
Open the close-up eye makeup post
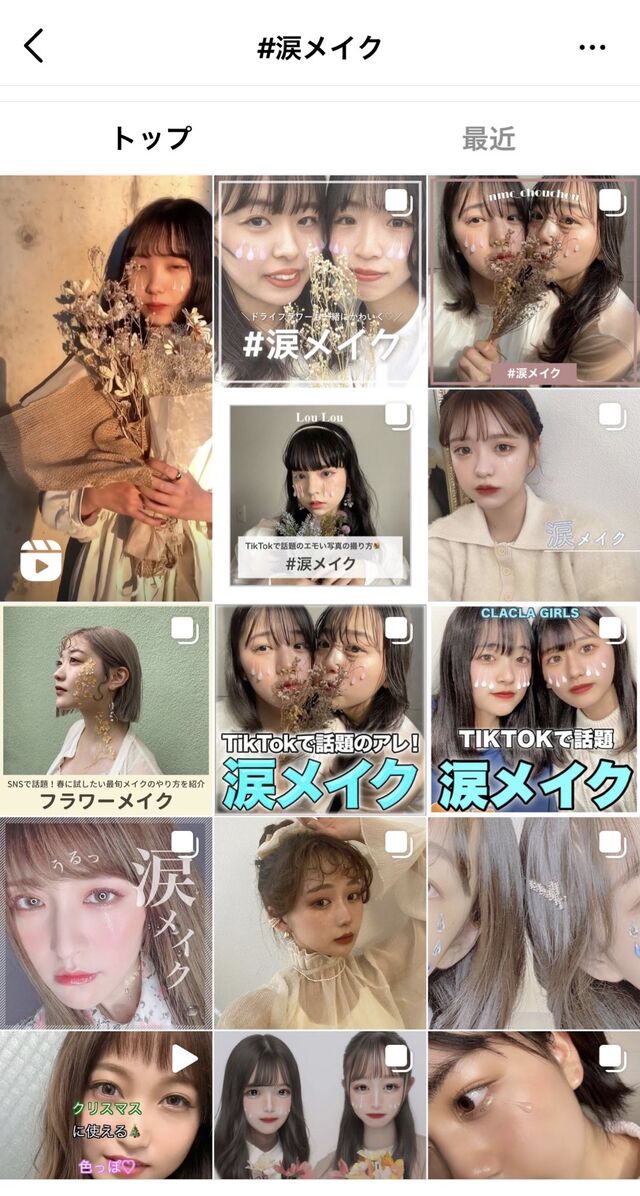point(533,1114)
